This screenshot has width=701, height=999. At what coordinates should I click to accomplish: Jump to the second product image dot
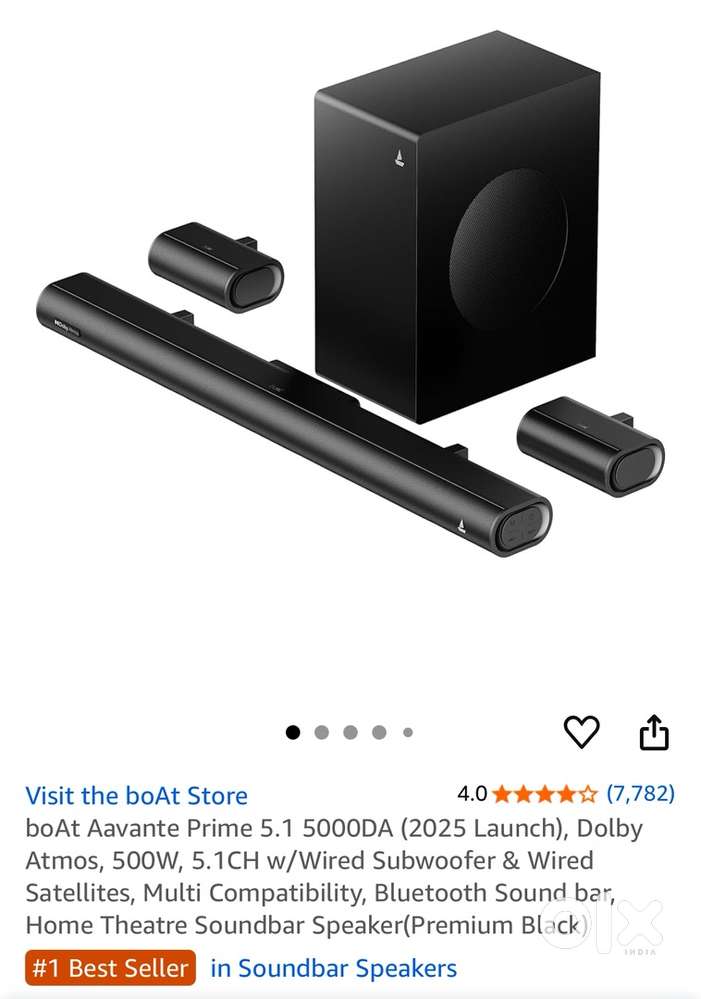click(321, 732)
